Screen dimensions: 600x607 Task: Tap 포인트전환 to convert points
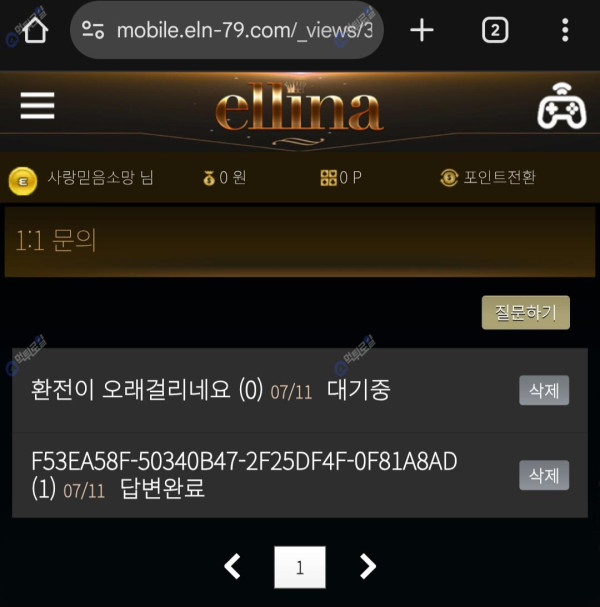(488, 178)
